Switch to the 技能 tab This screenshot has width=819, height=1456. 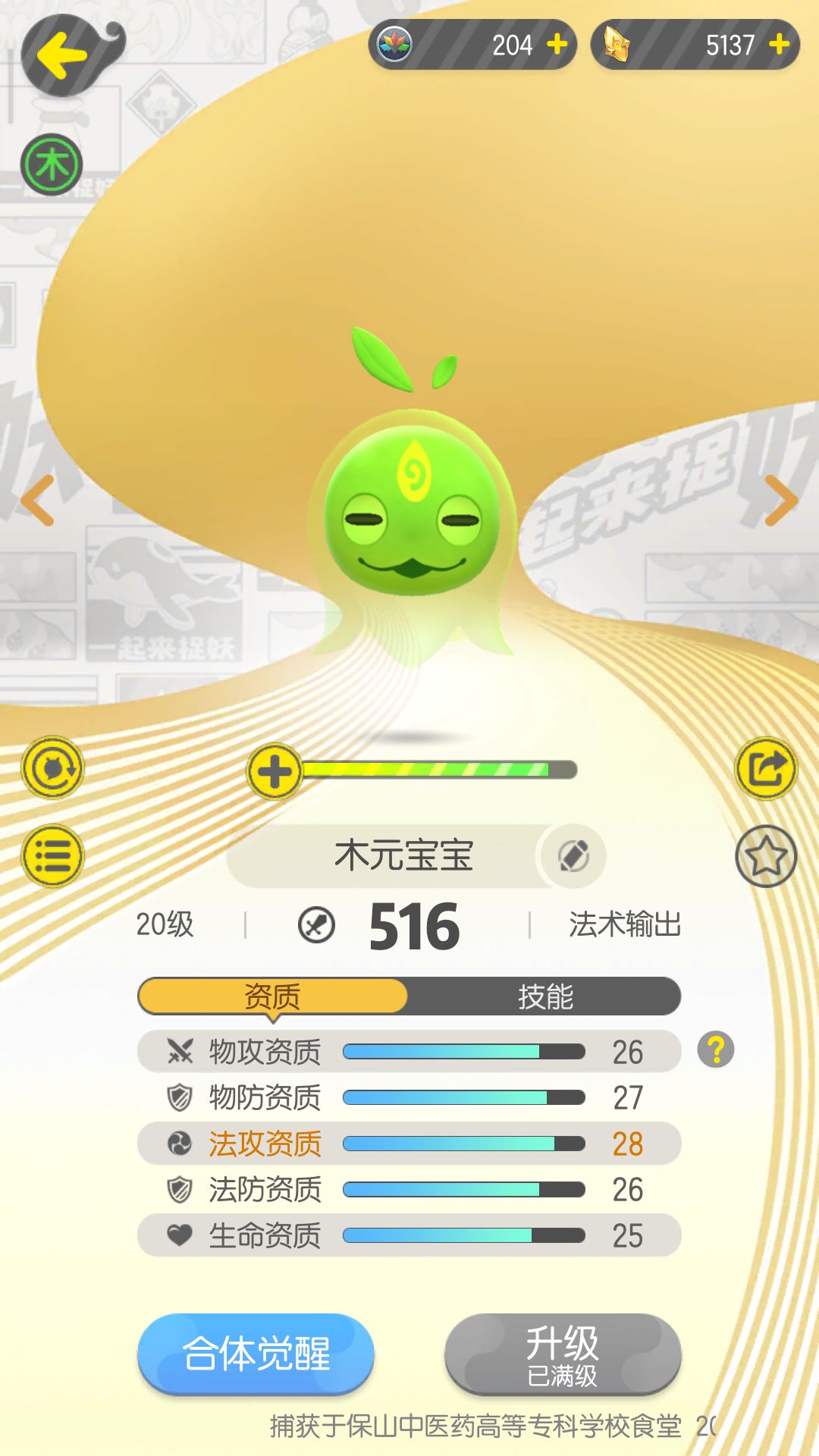pos(544,996)
